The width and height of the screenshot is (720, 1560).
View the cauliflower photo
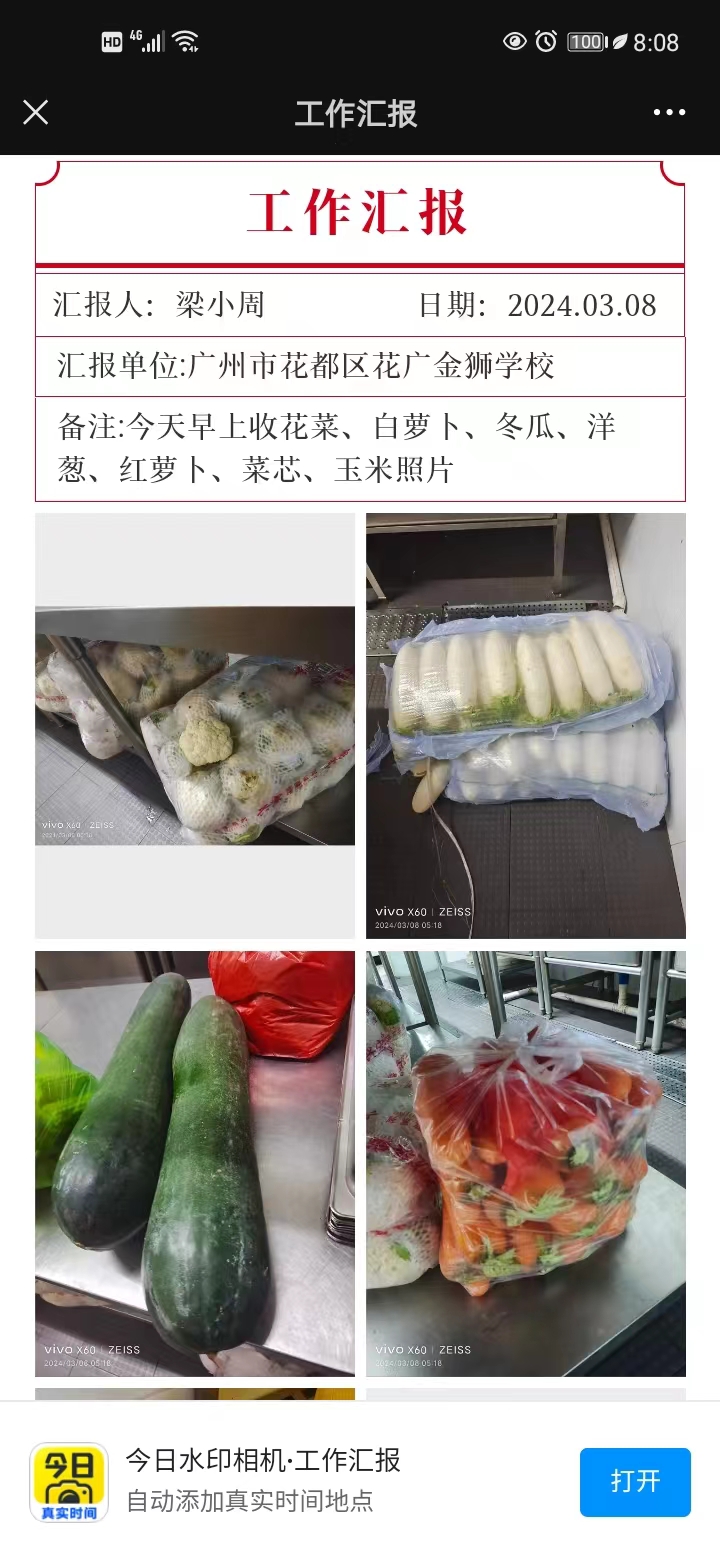195,726
